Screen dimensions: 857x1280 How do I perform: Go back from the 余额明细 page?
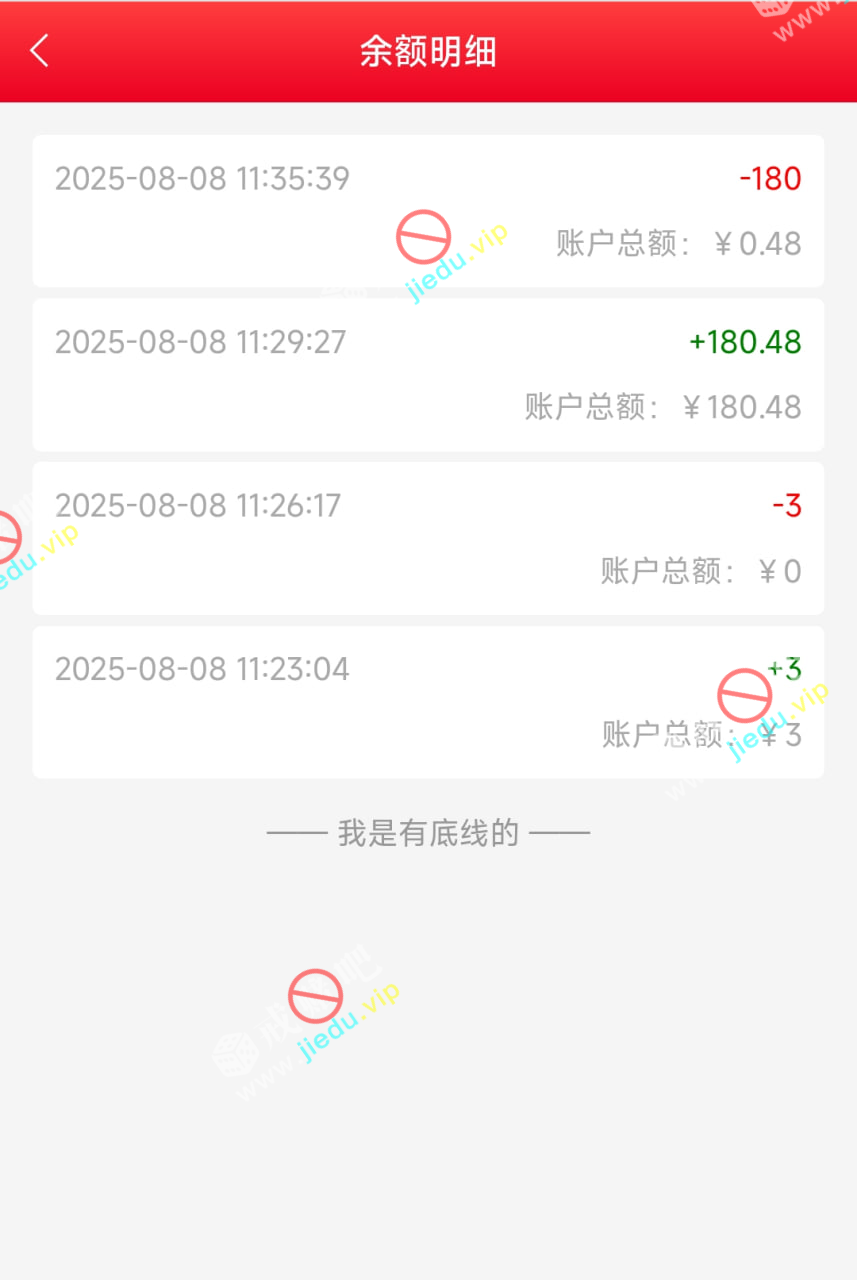(39, 51)
